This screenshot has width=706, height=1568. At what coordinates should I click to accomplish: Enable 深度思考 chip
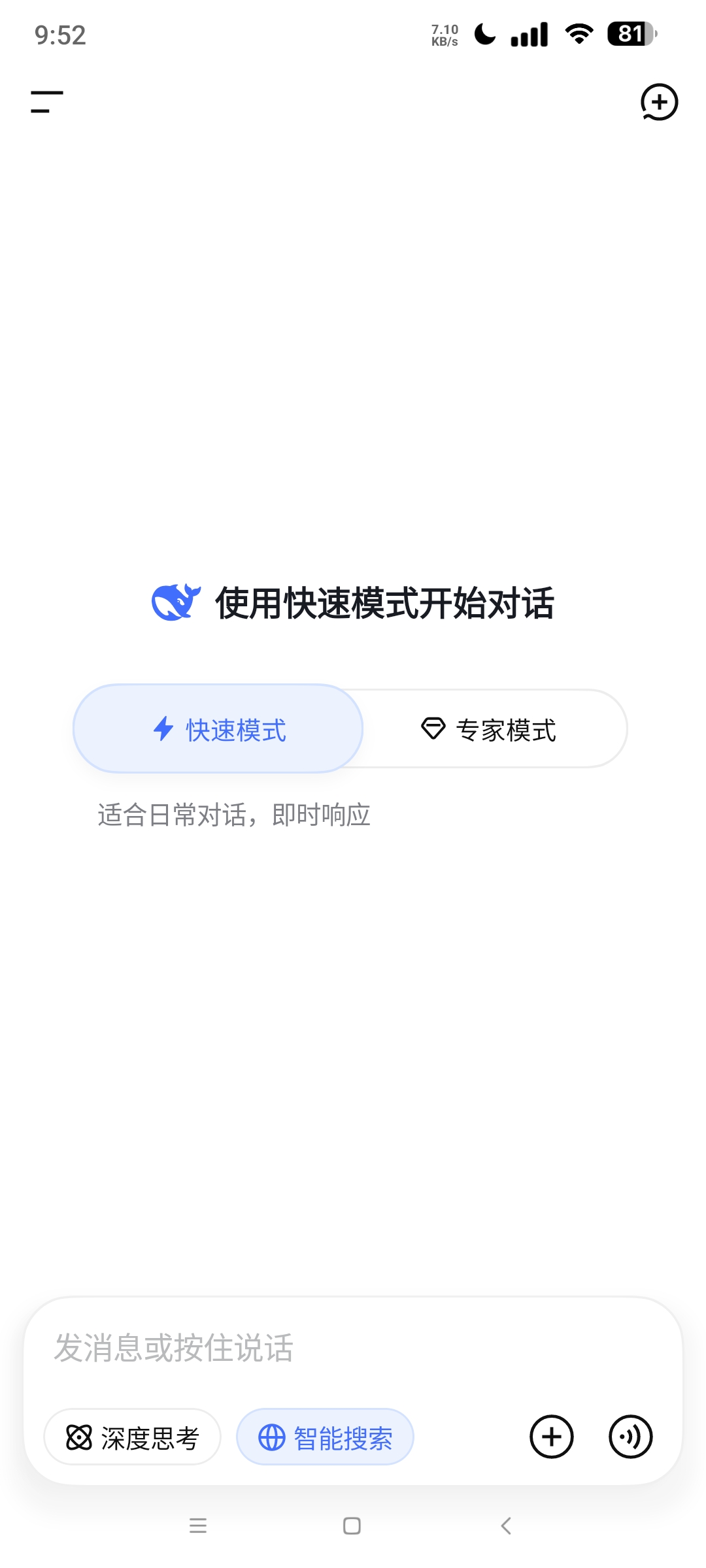point(132,1437)
